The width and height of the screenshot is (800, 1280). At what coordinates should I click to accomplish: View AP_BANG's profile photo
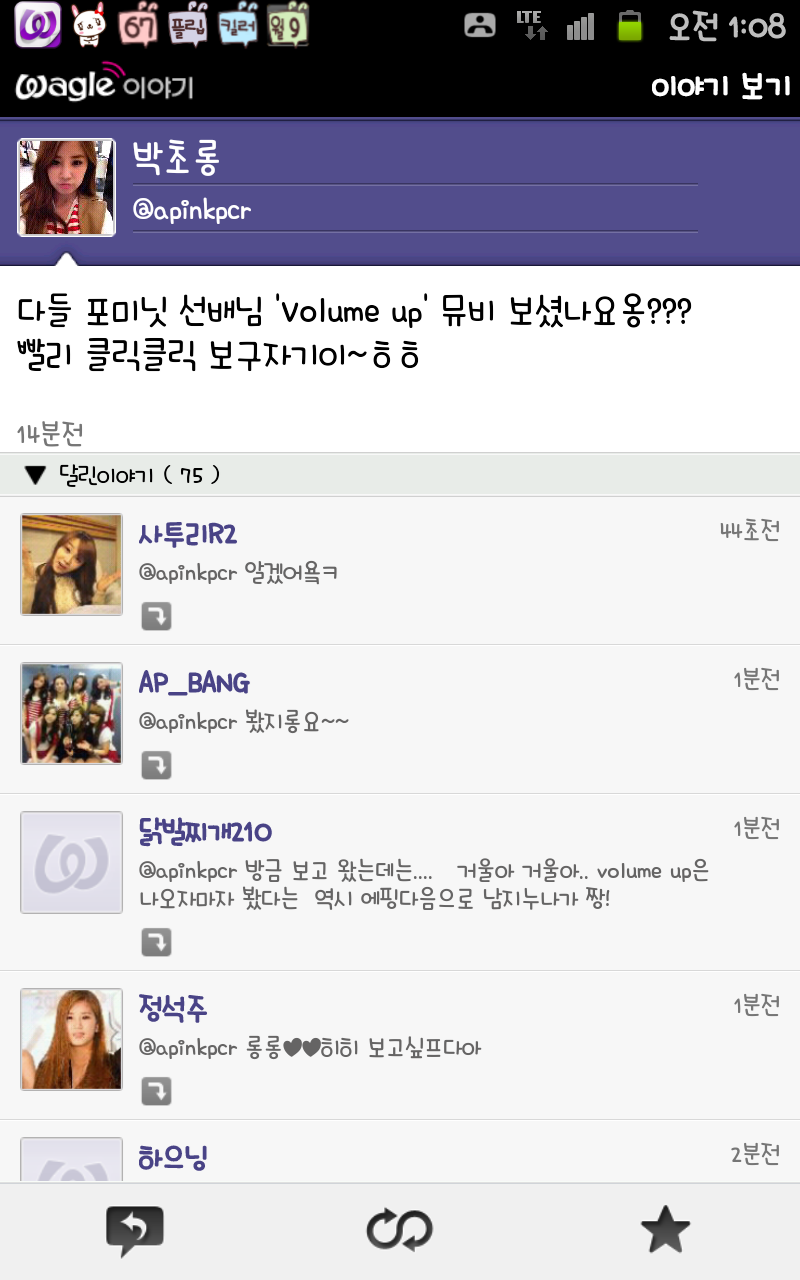click(x=72, y=713)
